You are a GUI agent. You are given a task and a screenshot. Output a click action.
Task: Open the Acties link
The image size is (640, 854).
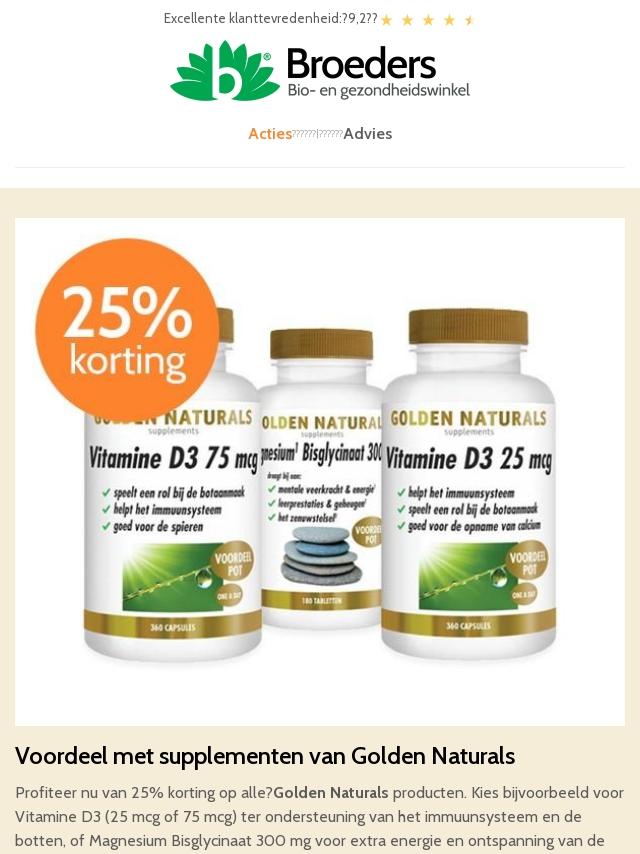pyautogui.click(x=269, y=134)
